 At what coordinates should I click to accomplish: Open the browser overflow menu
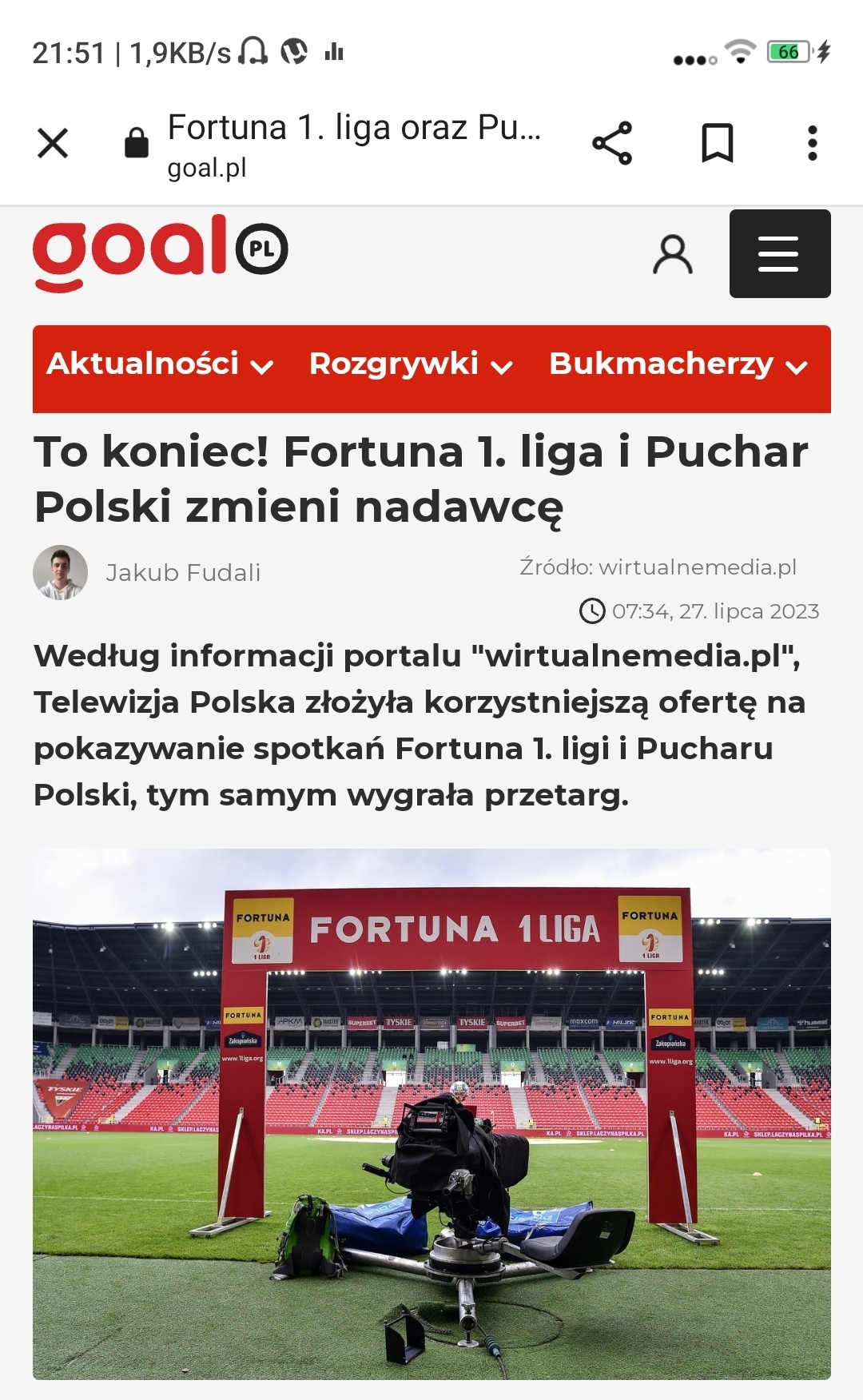tap(812, 144)
